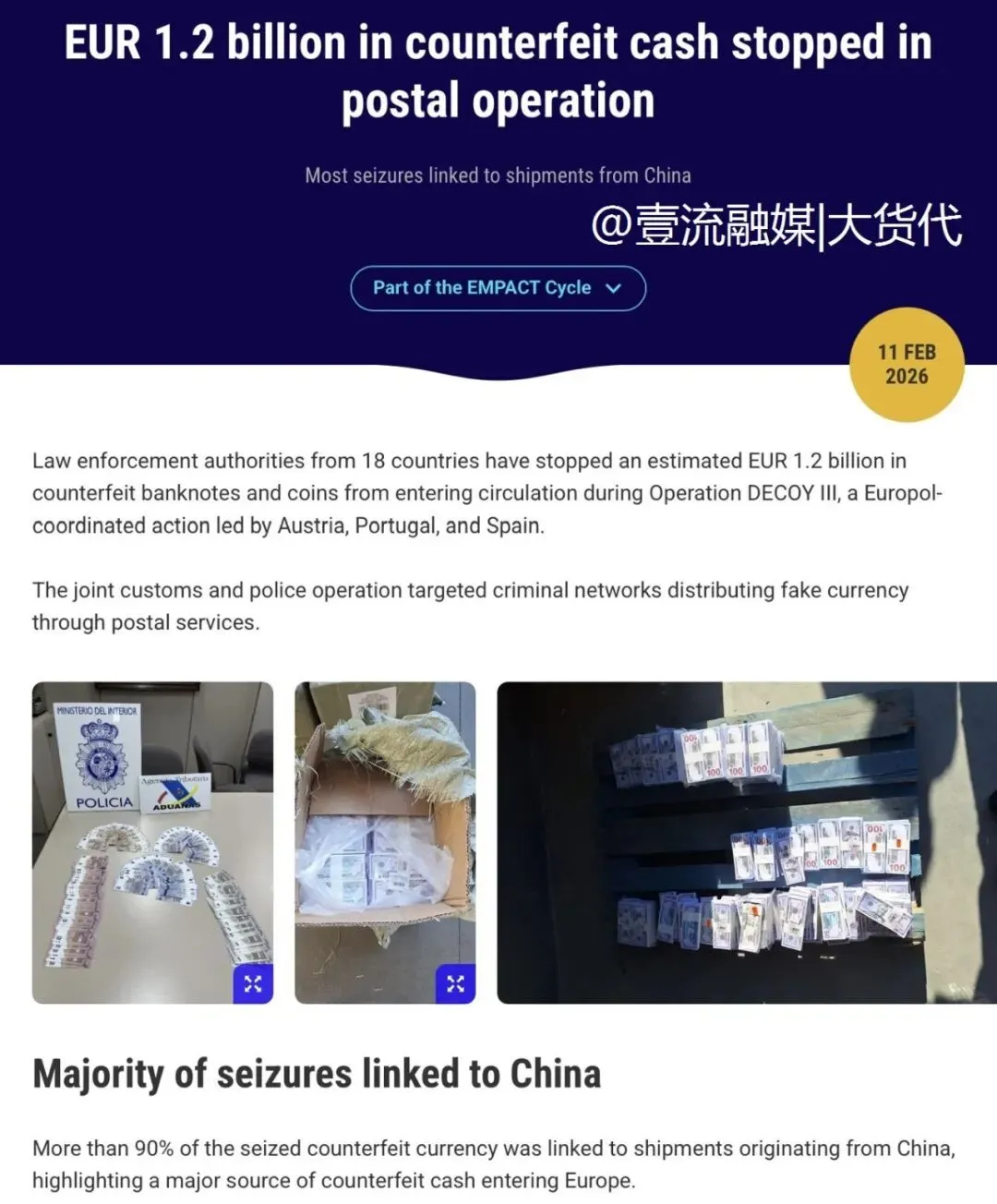Expand the Part of the EMPACT Cycle dropdown
997x1204 pixels.
(x=498, y=288)
